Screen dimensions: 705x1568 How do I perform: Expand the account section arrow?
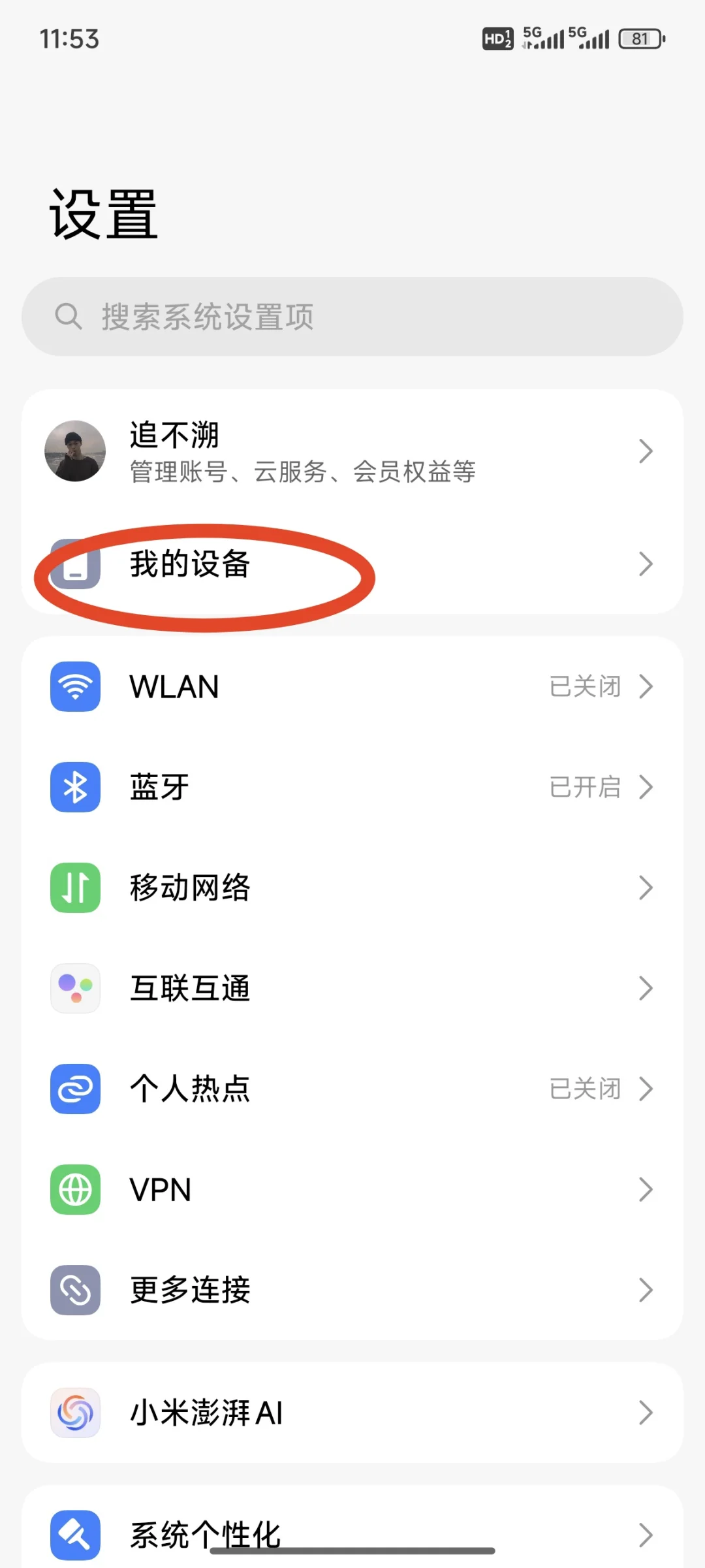(646, 450)
